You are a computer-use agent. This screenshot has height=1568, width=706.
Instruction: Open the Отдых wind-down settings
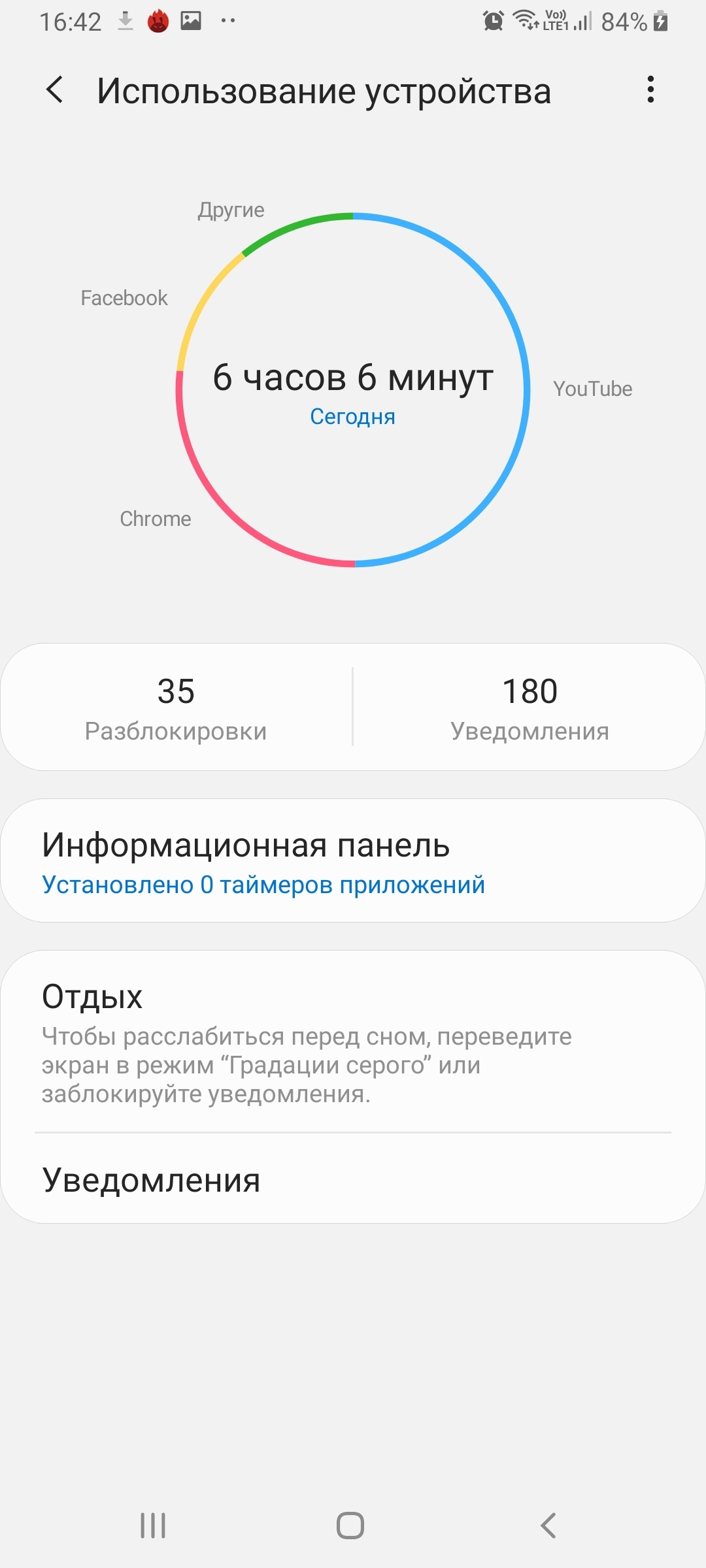pos(353,1041)
